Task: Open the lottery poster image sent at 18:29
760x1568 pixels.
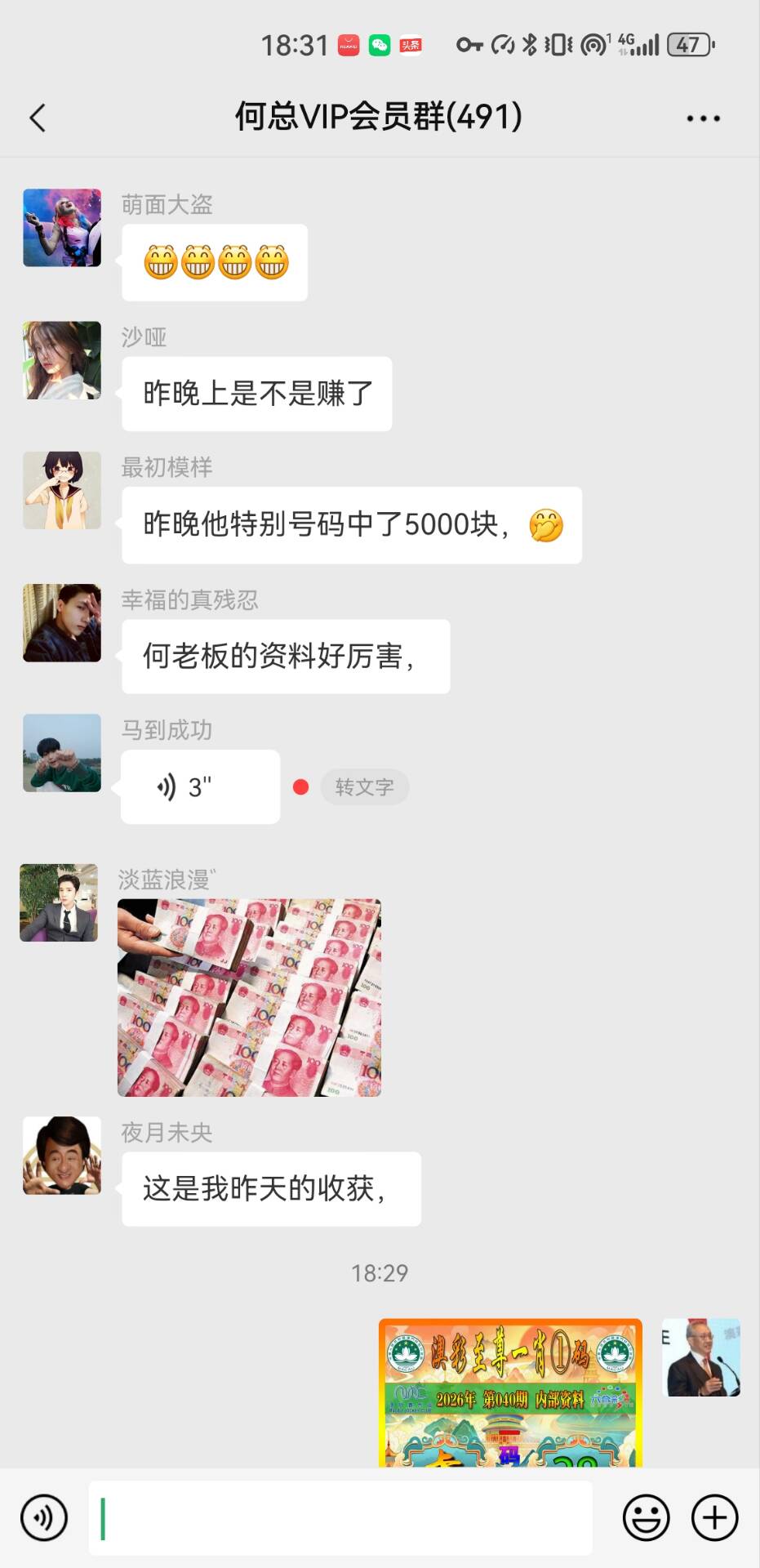Action: (x=510, y=1392)
